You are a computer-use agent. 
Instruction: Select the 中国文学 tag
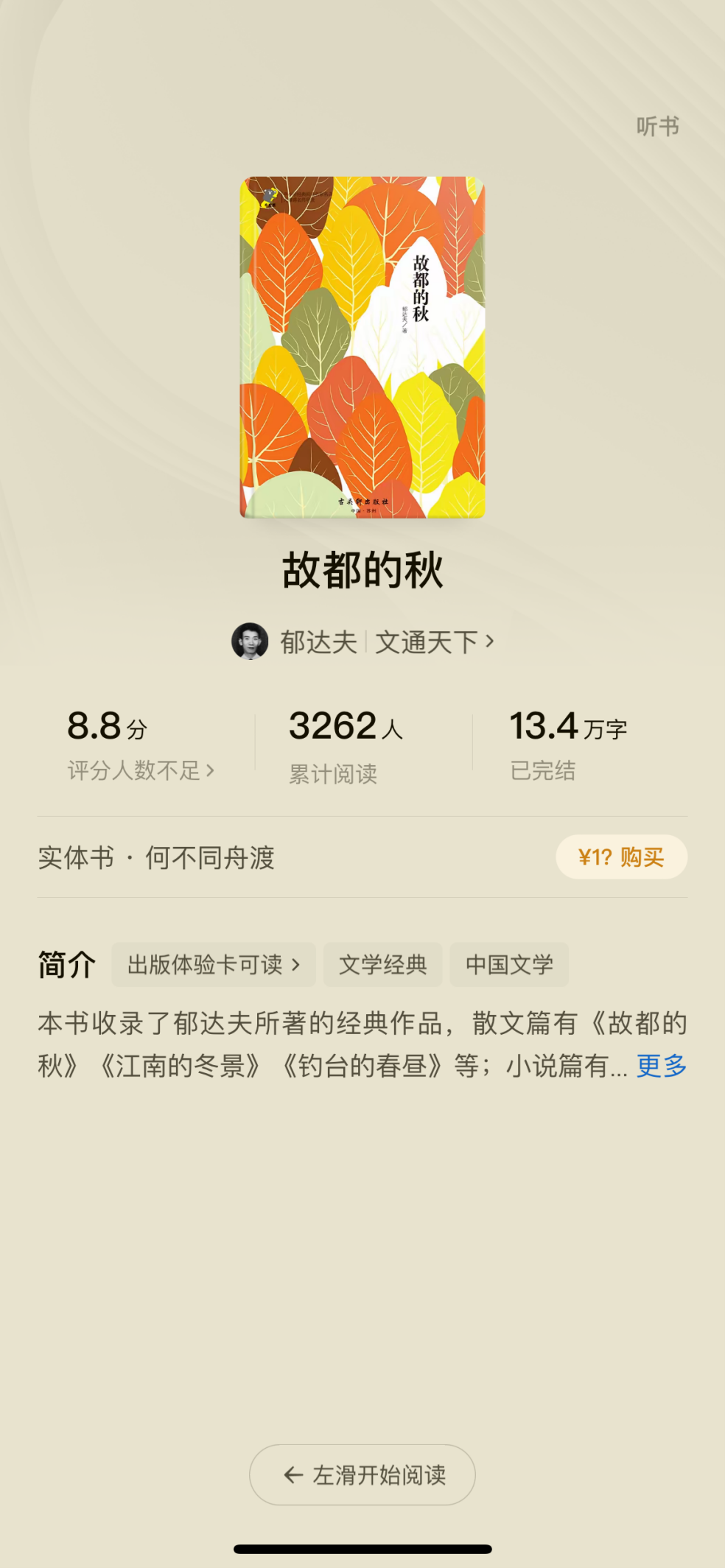click(x=508, y=964)
